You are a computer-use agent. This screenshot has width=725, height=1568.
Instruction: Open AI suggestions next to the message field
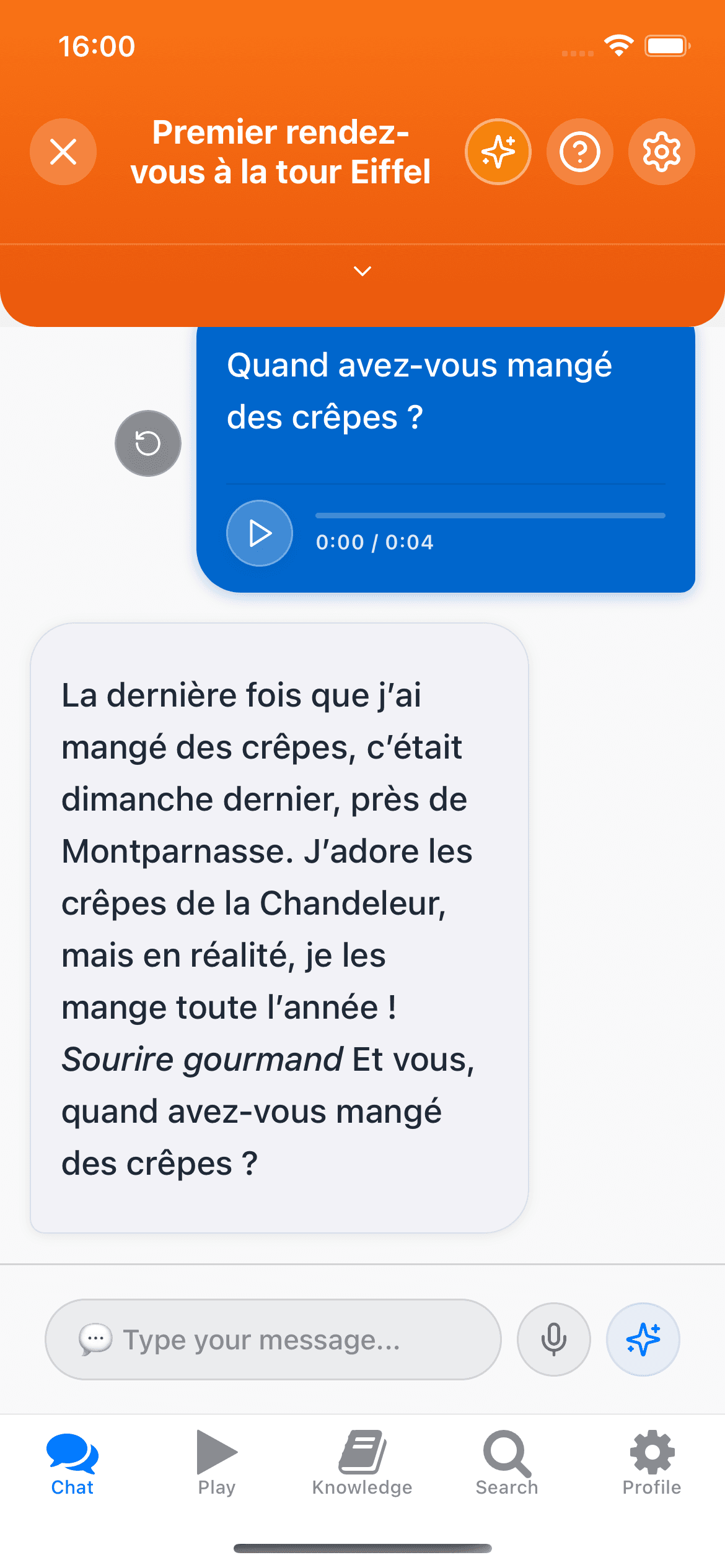pyautogui.click(x=643, y=1339)
